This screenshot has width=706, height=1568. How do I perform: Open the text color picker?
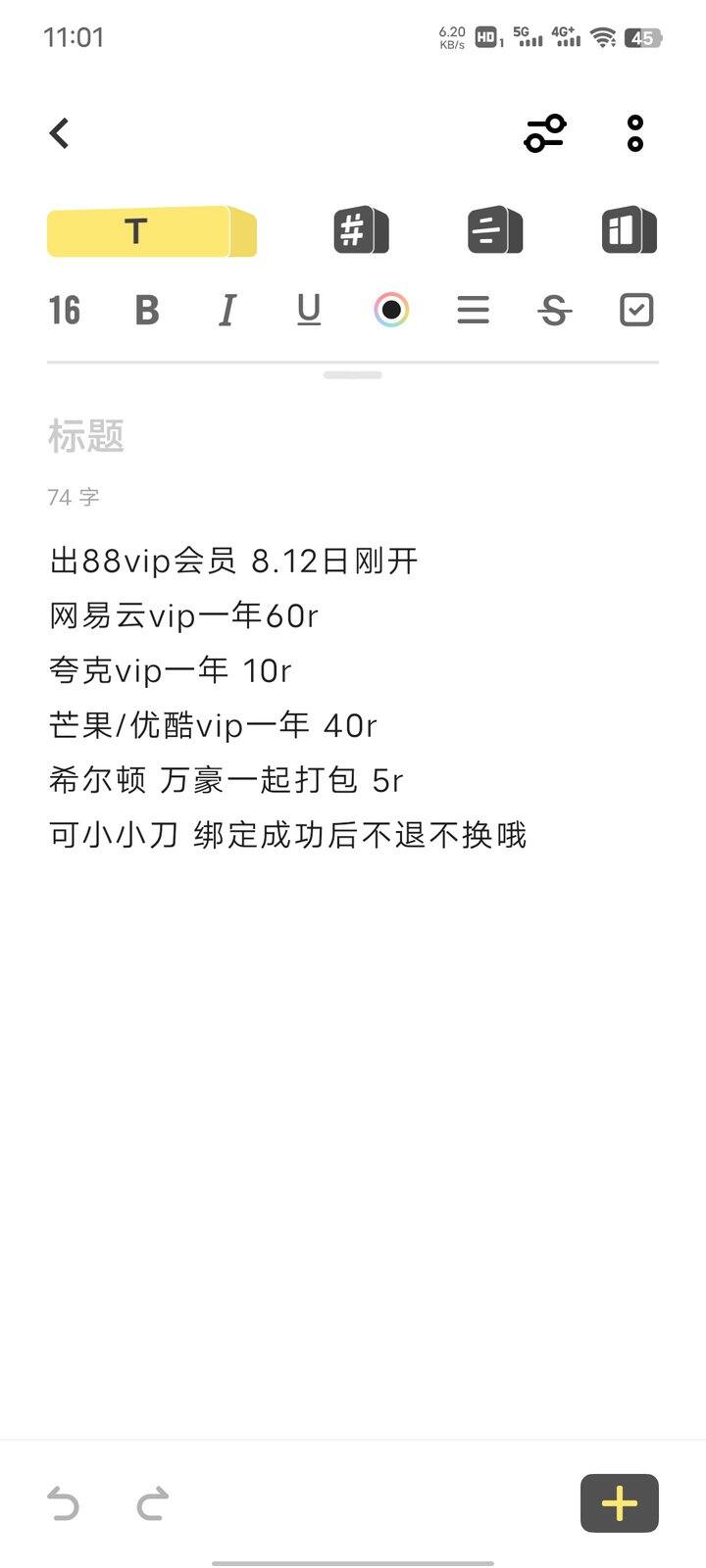pos(391,311)
